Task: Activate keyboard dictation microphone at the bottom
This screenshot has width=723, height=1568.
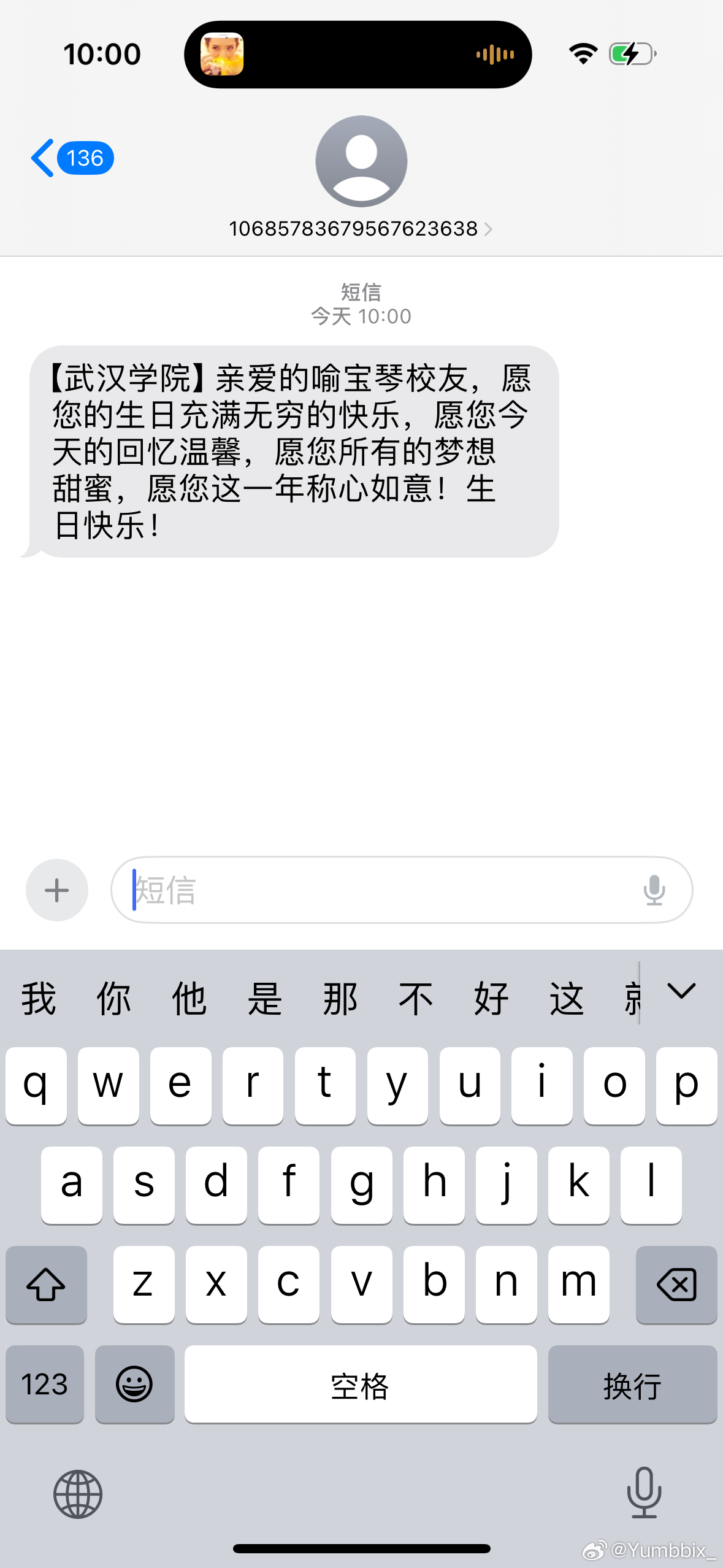Action: (644, 1493)
